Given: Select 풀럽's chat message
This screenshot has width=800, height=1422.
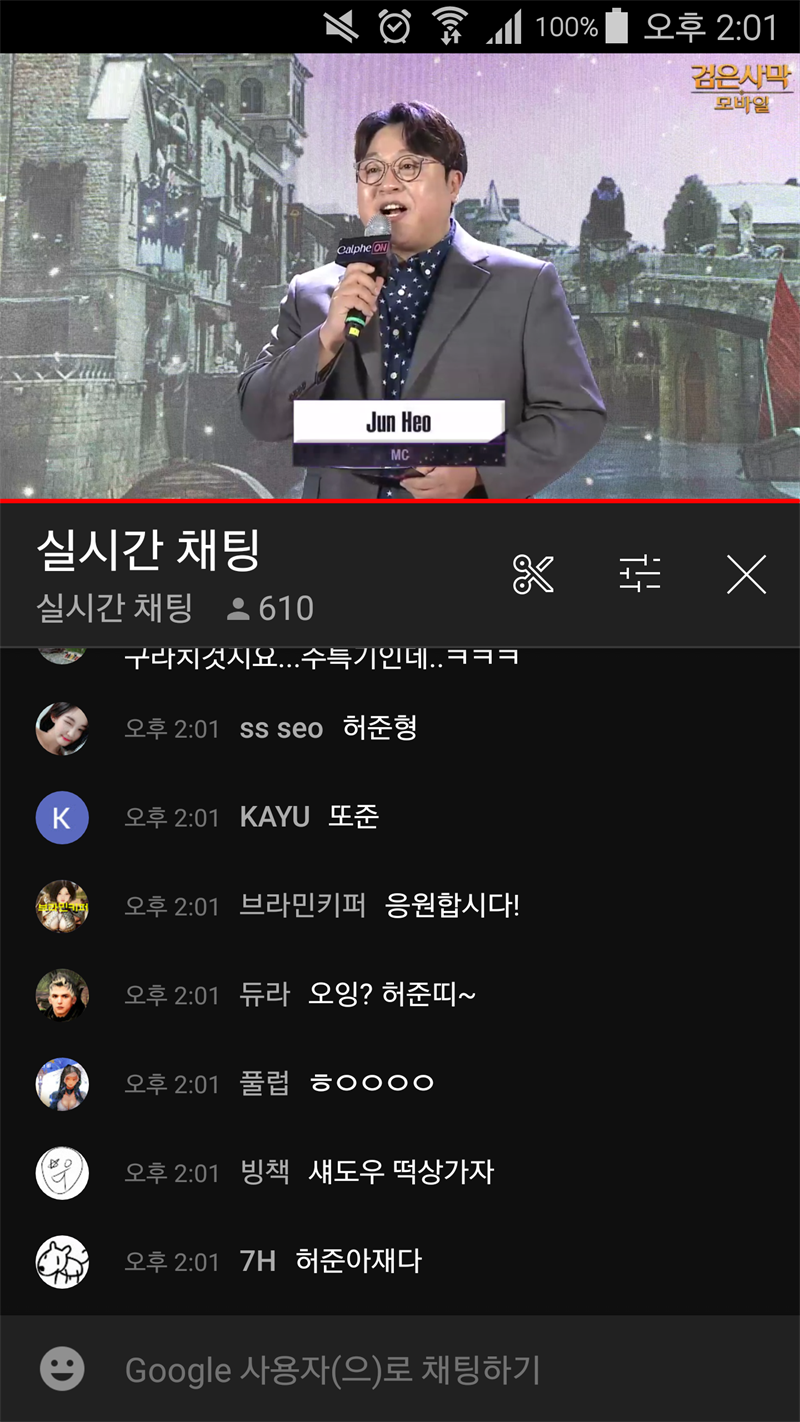Looking at the screenshot, I should [x=371, y=1084].
